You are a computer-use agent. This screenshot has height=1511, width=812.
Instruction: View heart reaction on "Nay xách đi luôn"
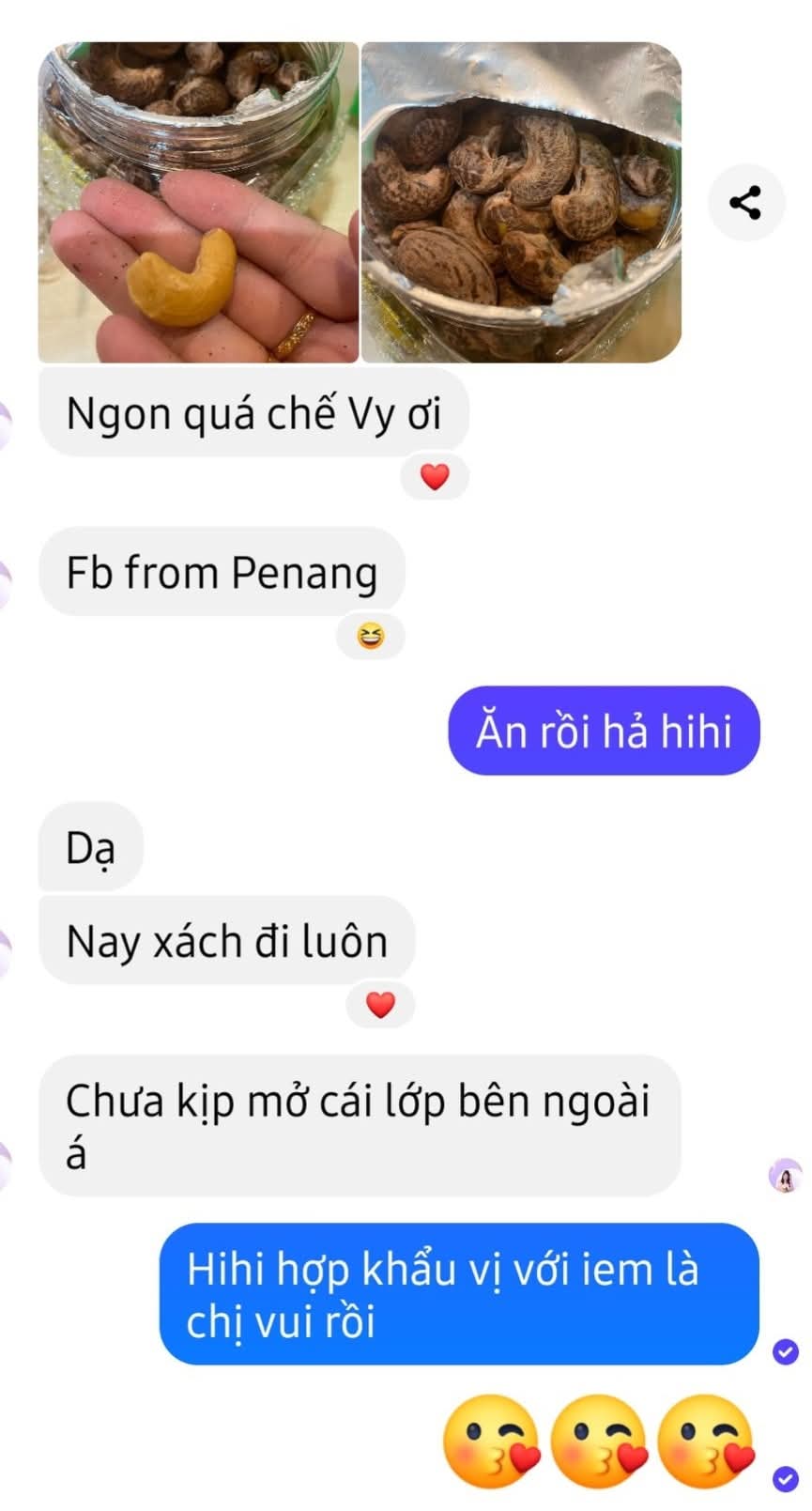coord(379,1005)
